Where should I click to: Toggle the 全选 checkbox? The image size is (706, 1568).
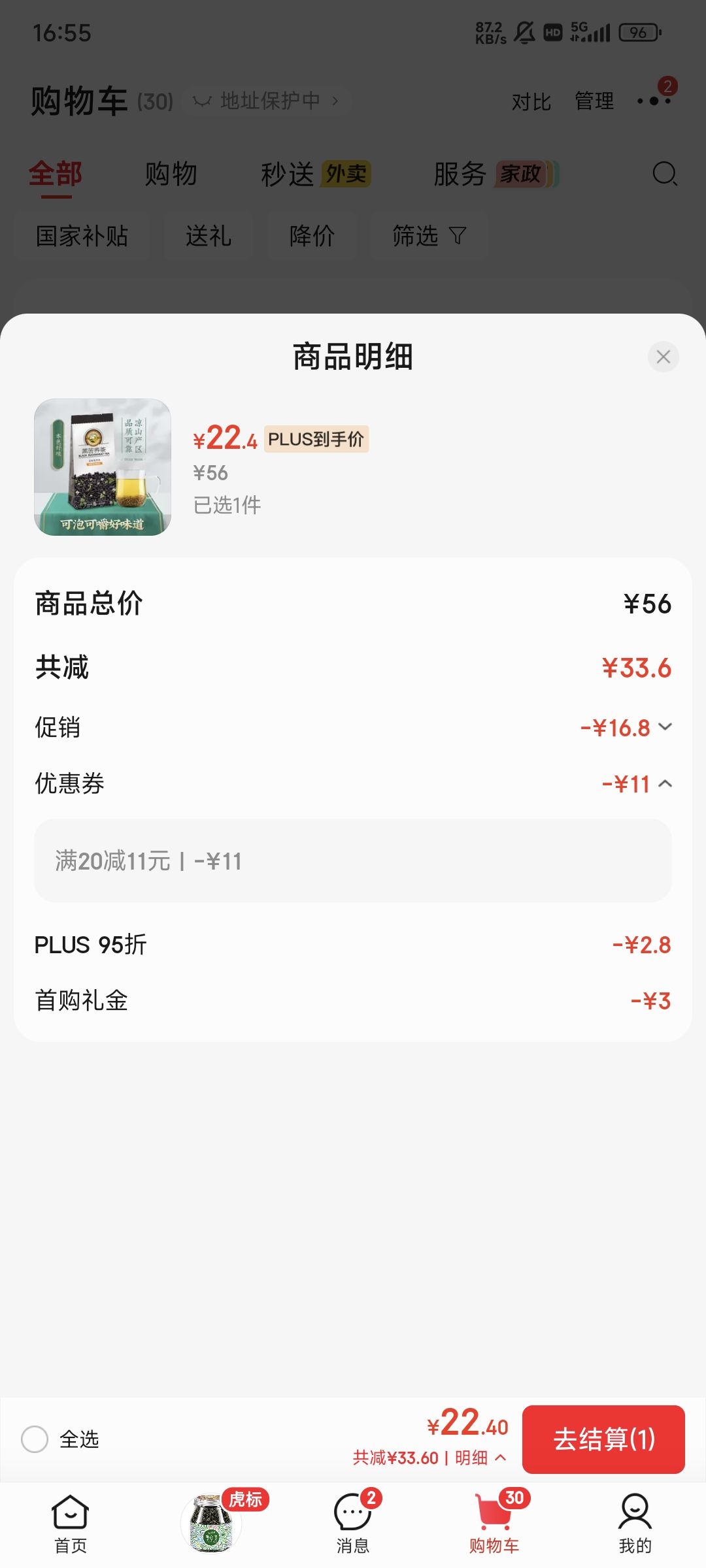click(35, 1439)
